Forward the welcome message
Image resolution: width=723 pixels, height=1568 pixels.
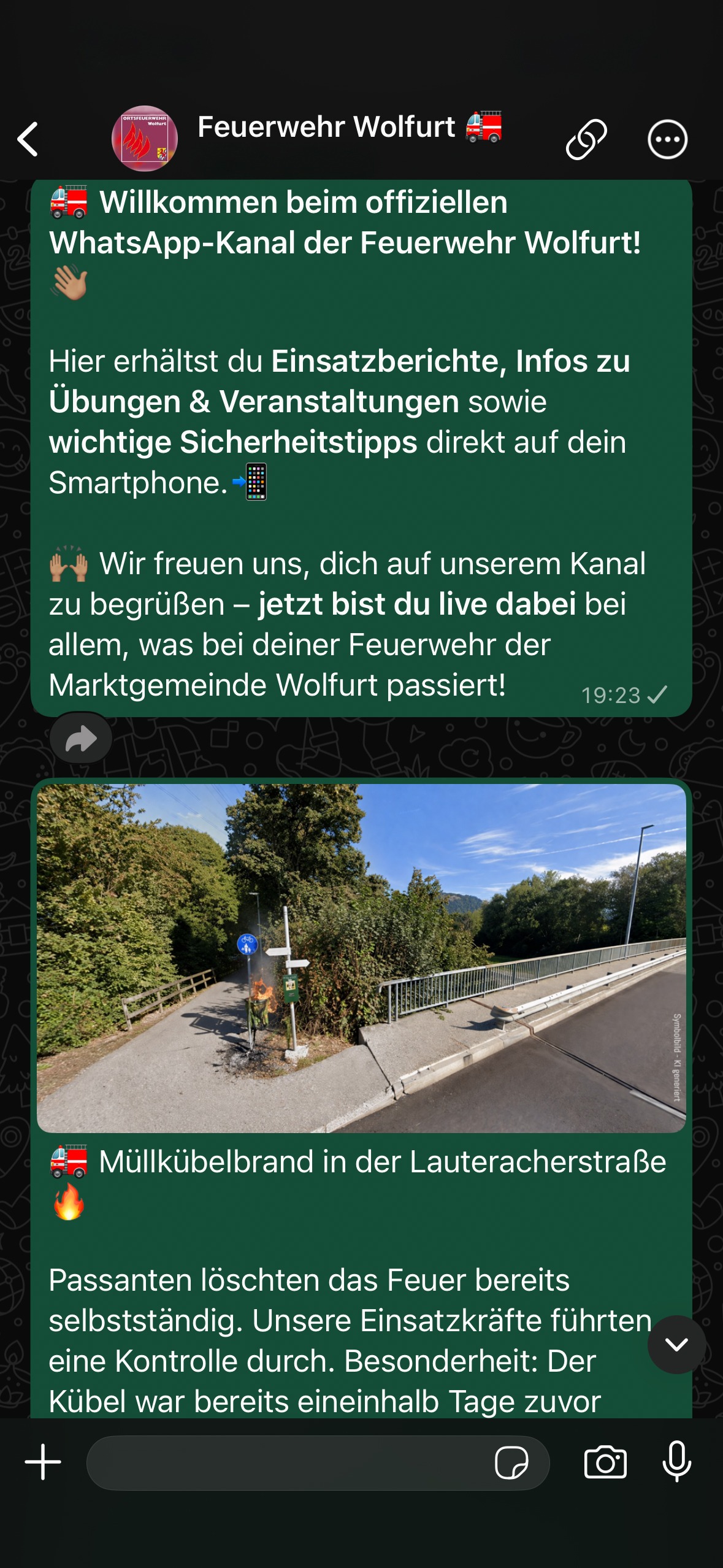tap(81, 739)
